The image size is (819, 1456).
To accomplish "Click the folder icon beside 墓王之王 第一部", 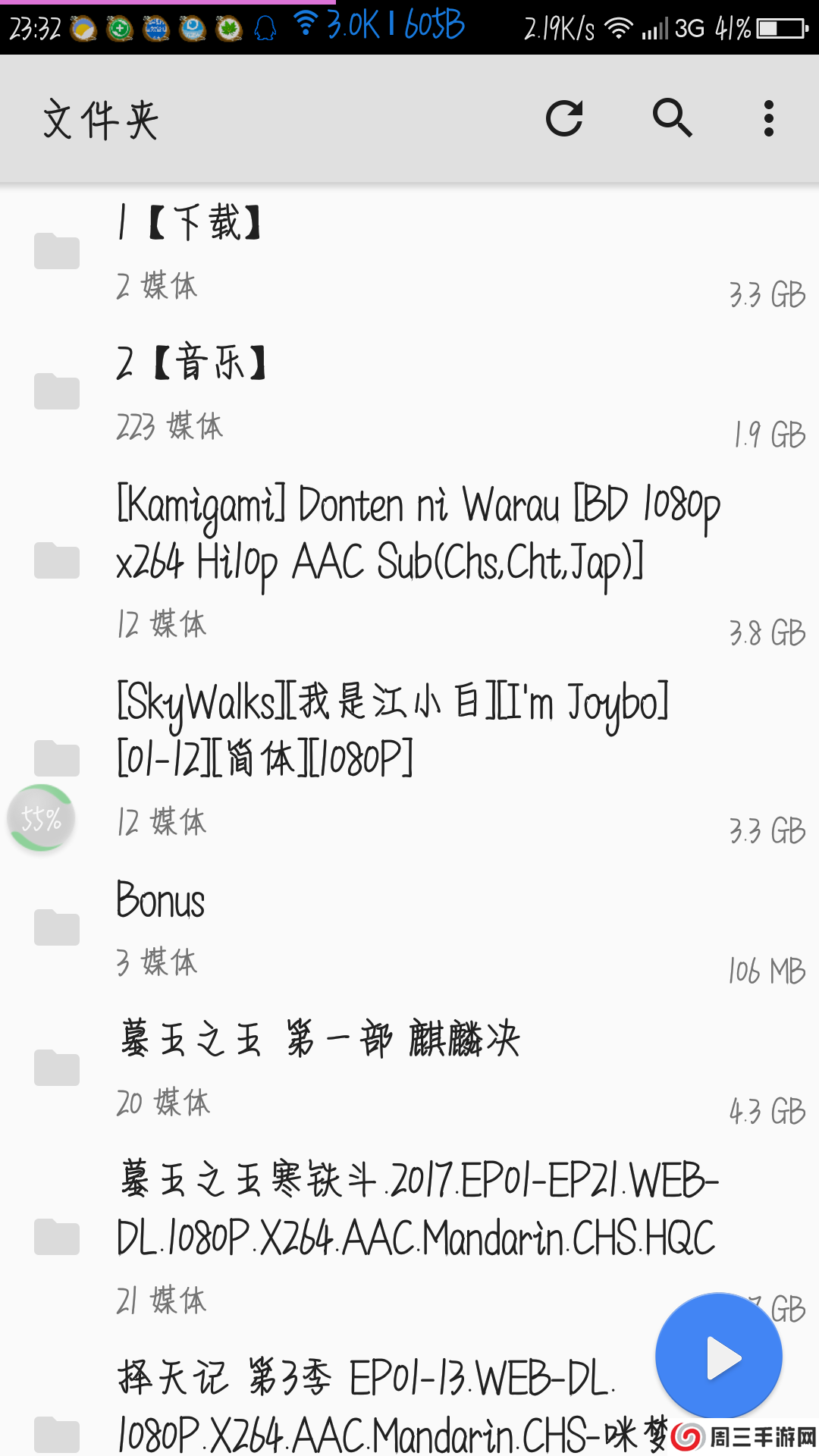I will click(57, 1068).
